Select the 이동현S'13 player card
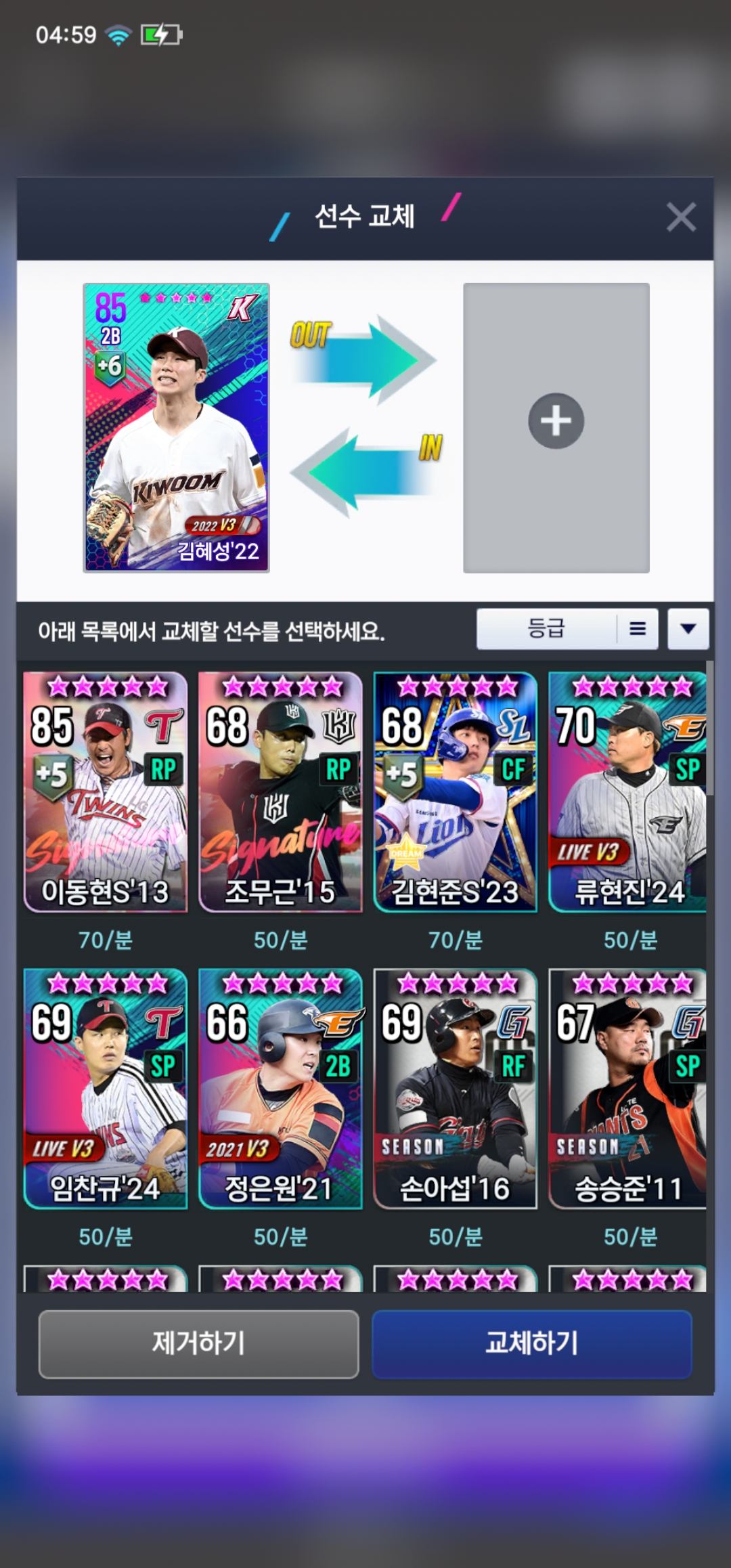731x1568 pixels. click(106, 792)
